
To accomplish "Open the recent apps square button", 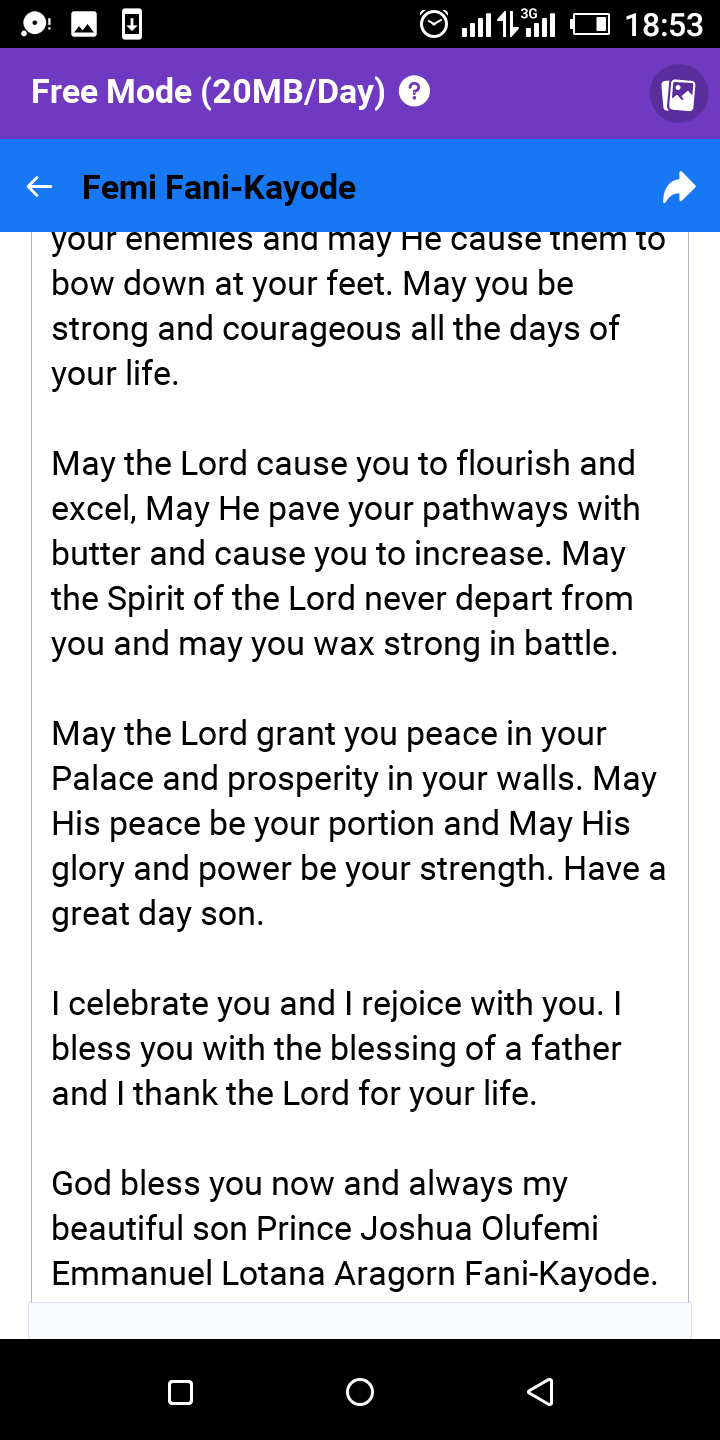I will click(180, 1391).
